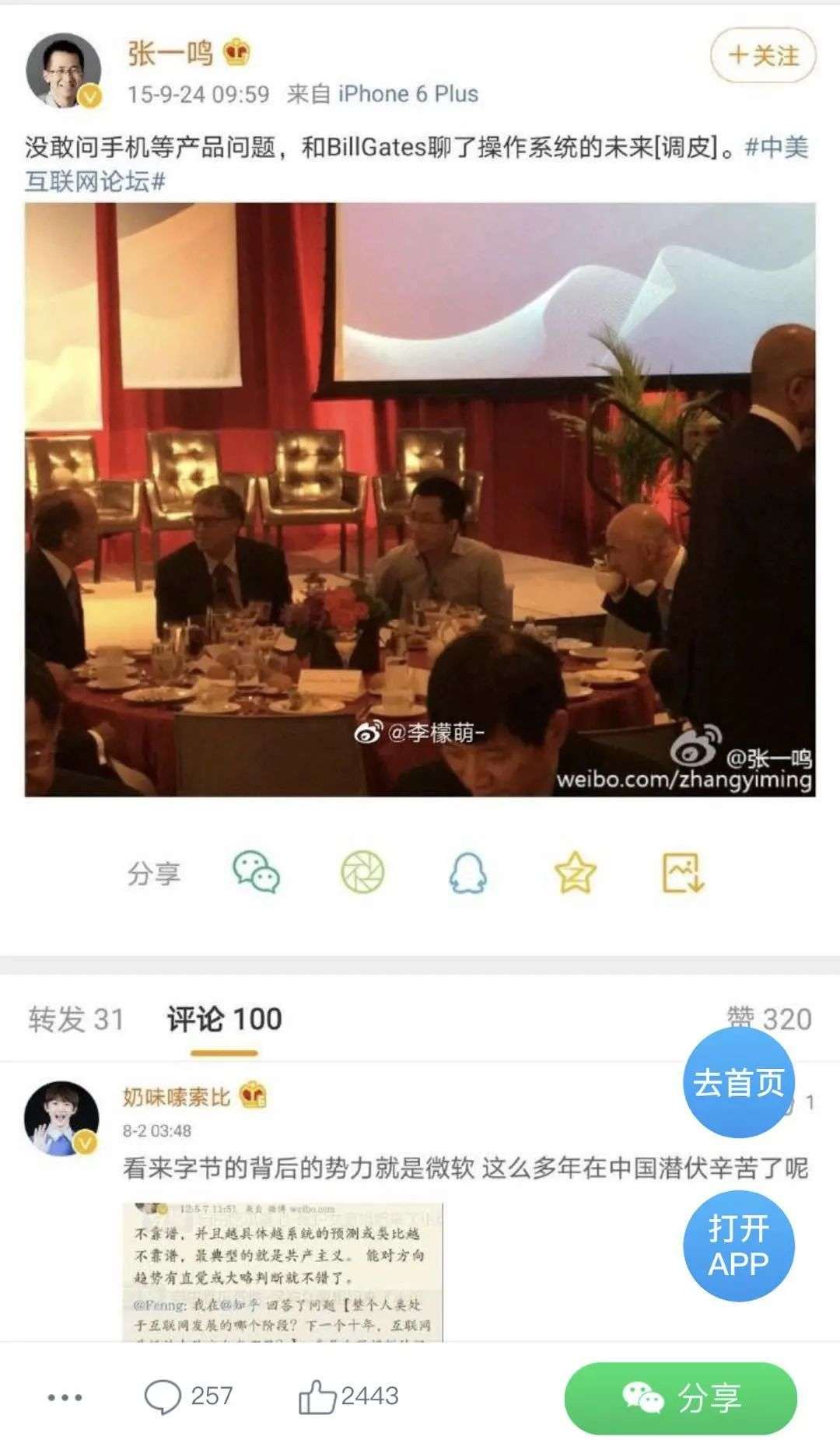Open 张一鸣's profile avatar
This screenshot has height=1440, width=840.
click(65, 71)
